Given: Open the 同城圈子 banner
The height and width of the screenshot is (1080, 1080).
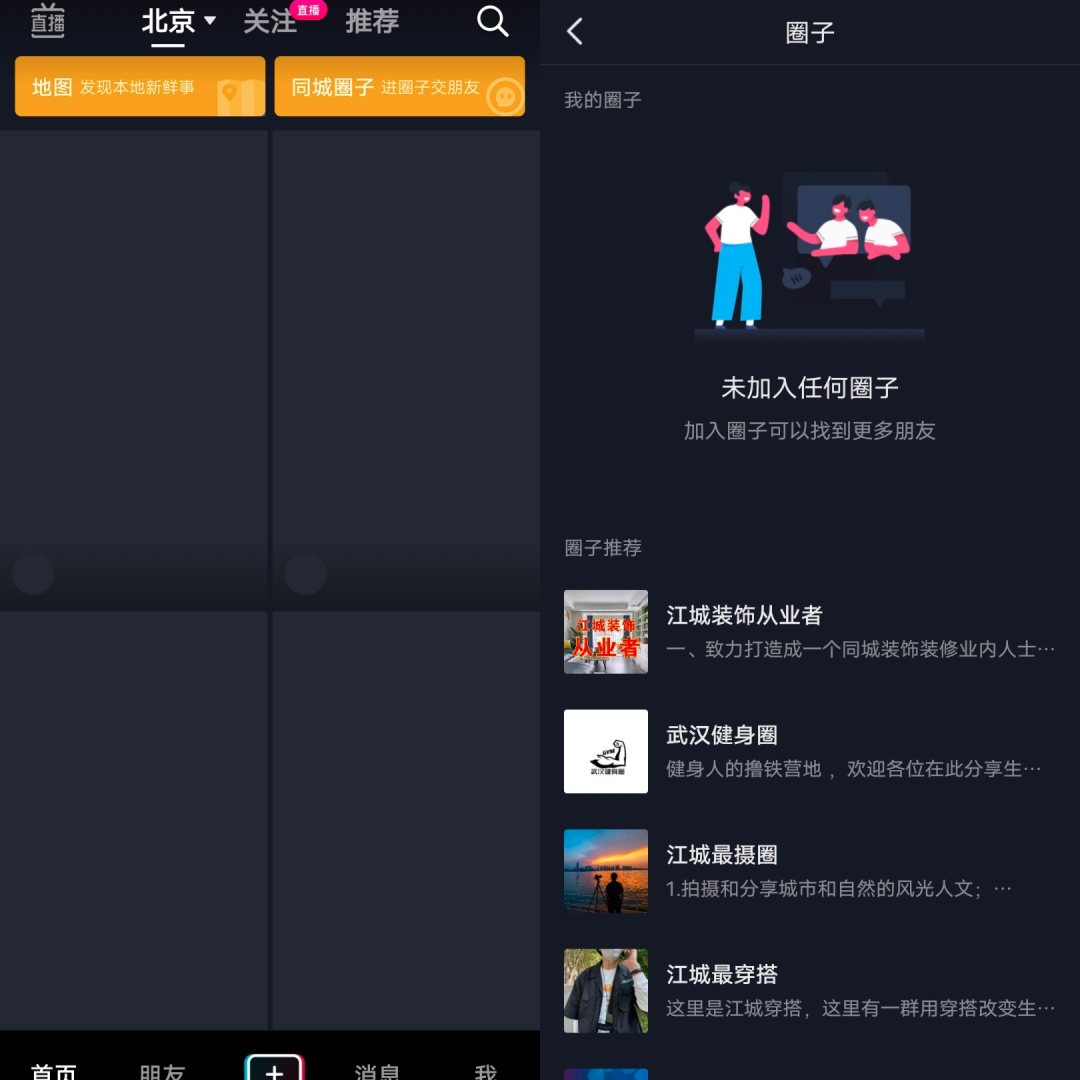Looking at the screenshot, I should click(x=399, y=87).
